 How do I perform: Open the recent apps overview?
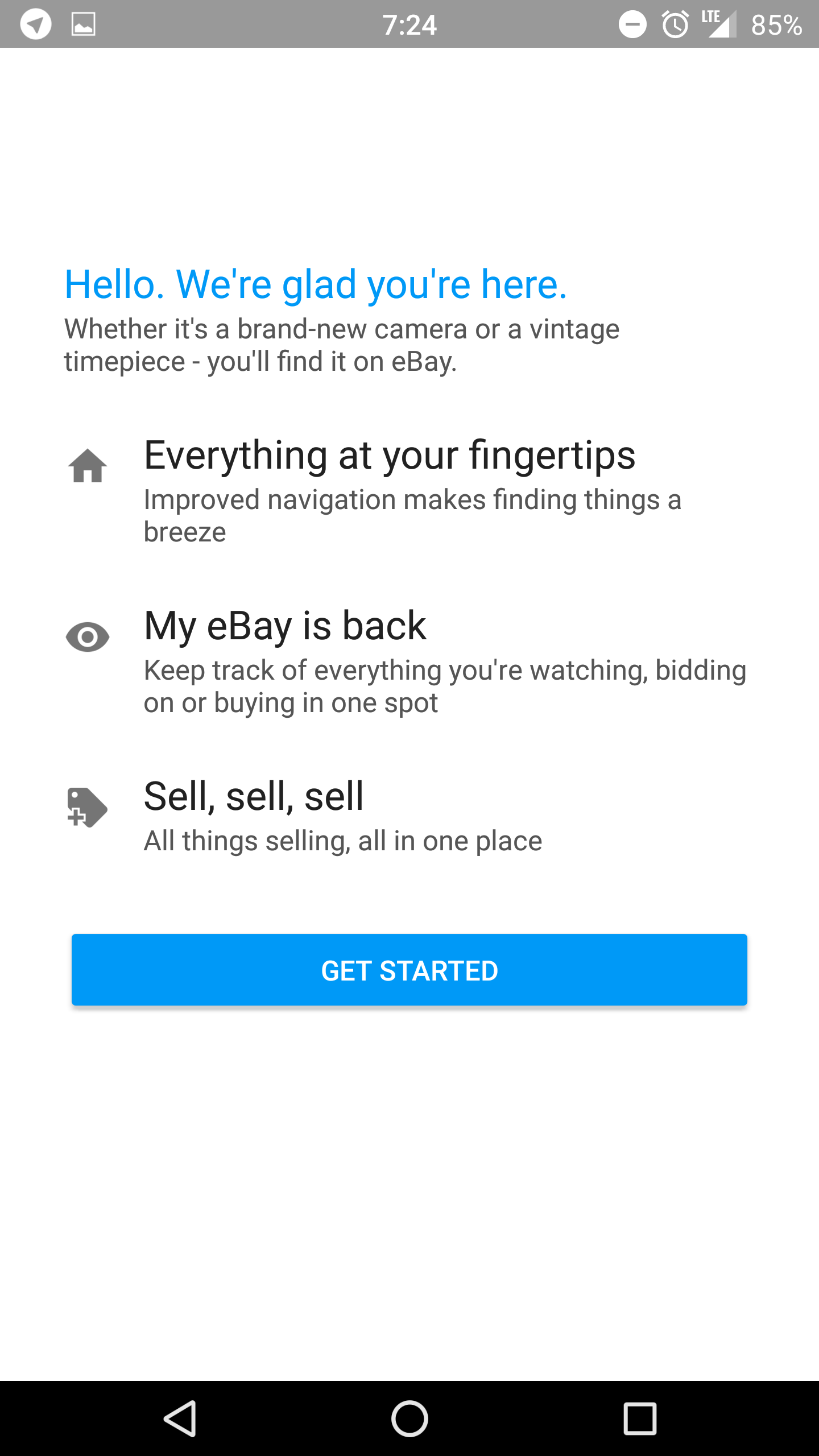click(640, 1418)
